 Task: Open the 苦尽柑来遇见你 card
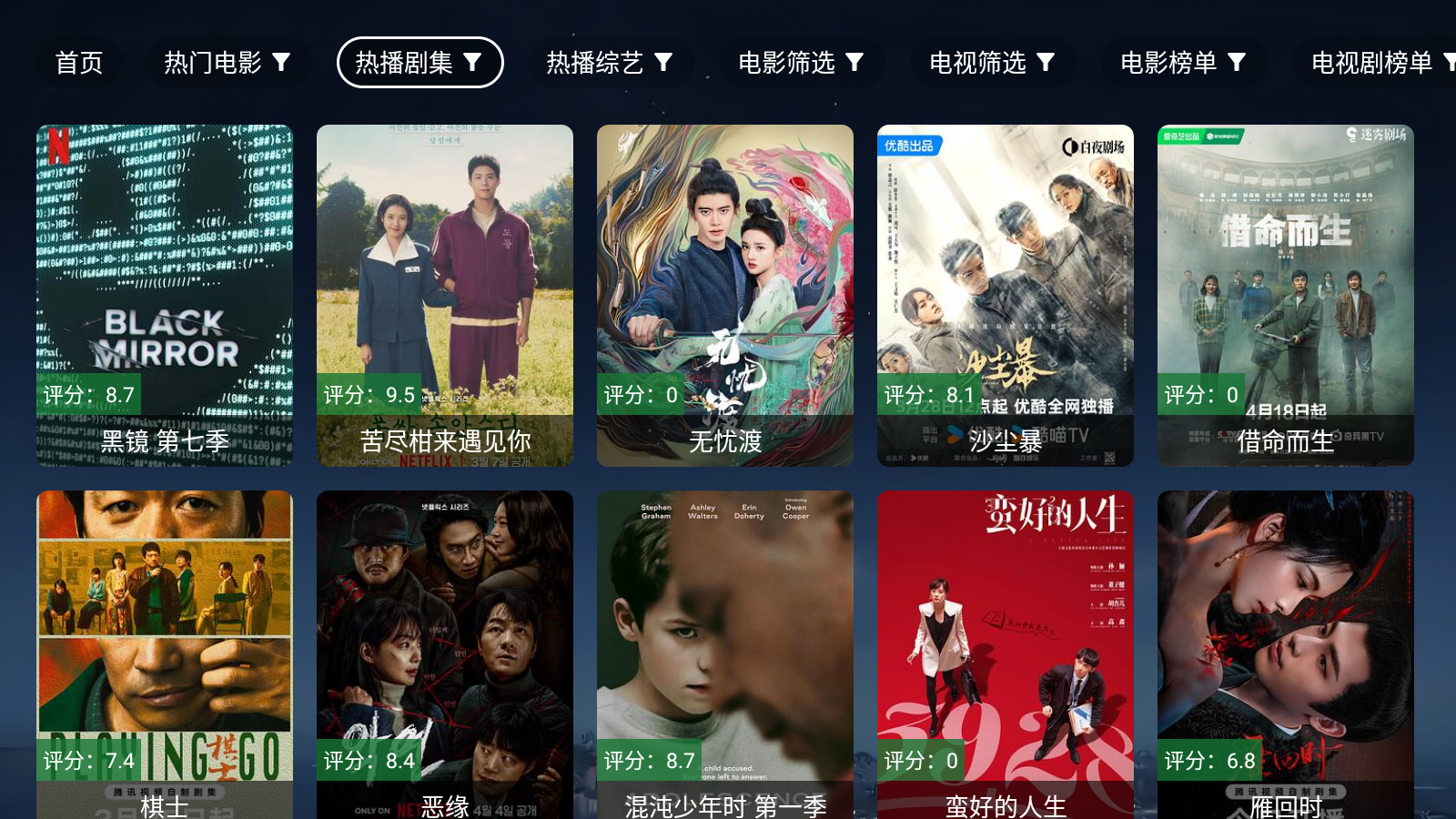pos(445,296)
